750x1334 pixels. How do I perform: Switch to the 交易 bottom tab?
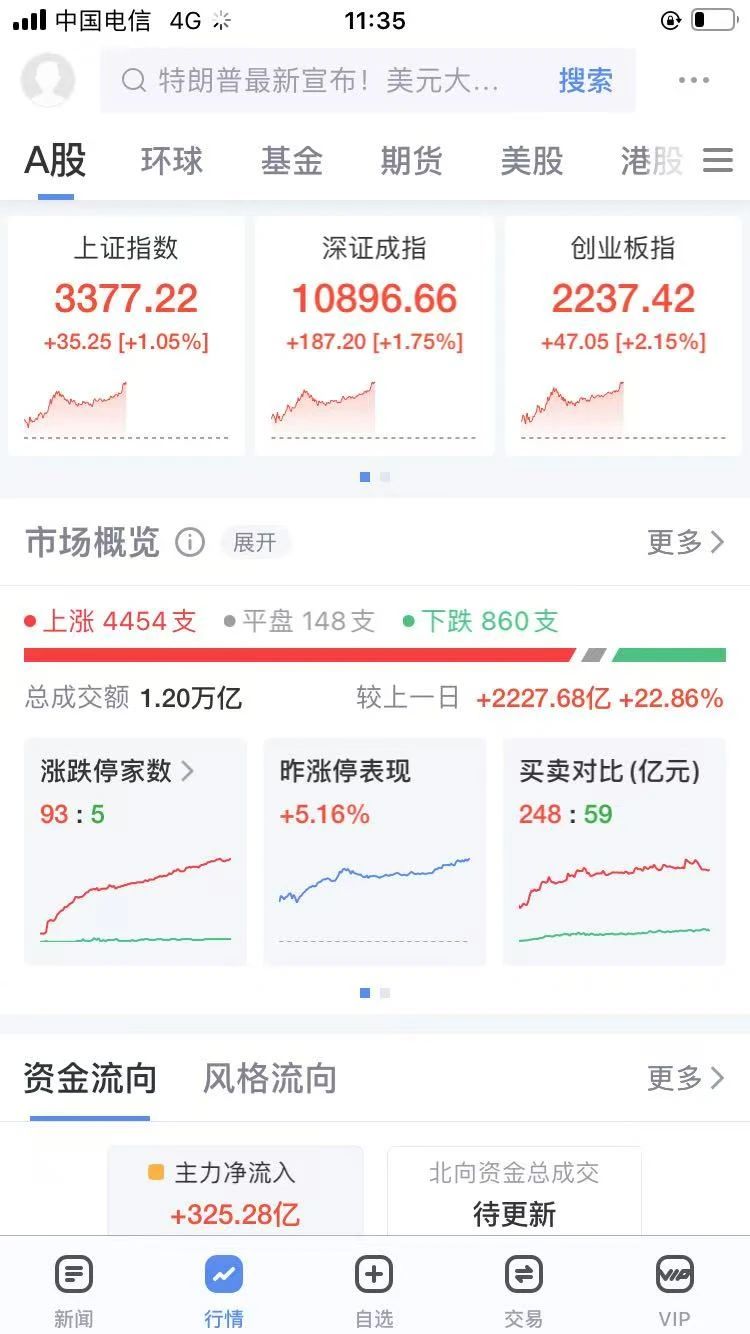[x=524, y=1290]
